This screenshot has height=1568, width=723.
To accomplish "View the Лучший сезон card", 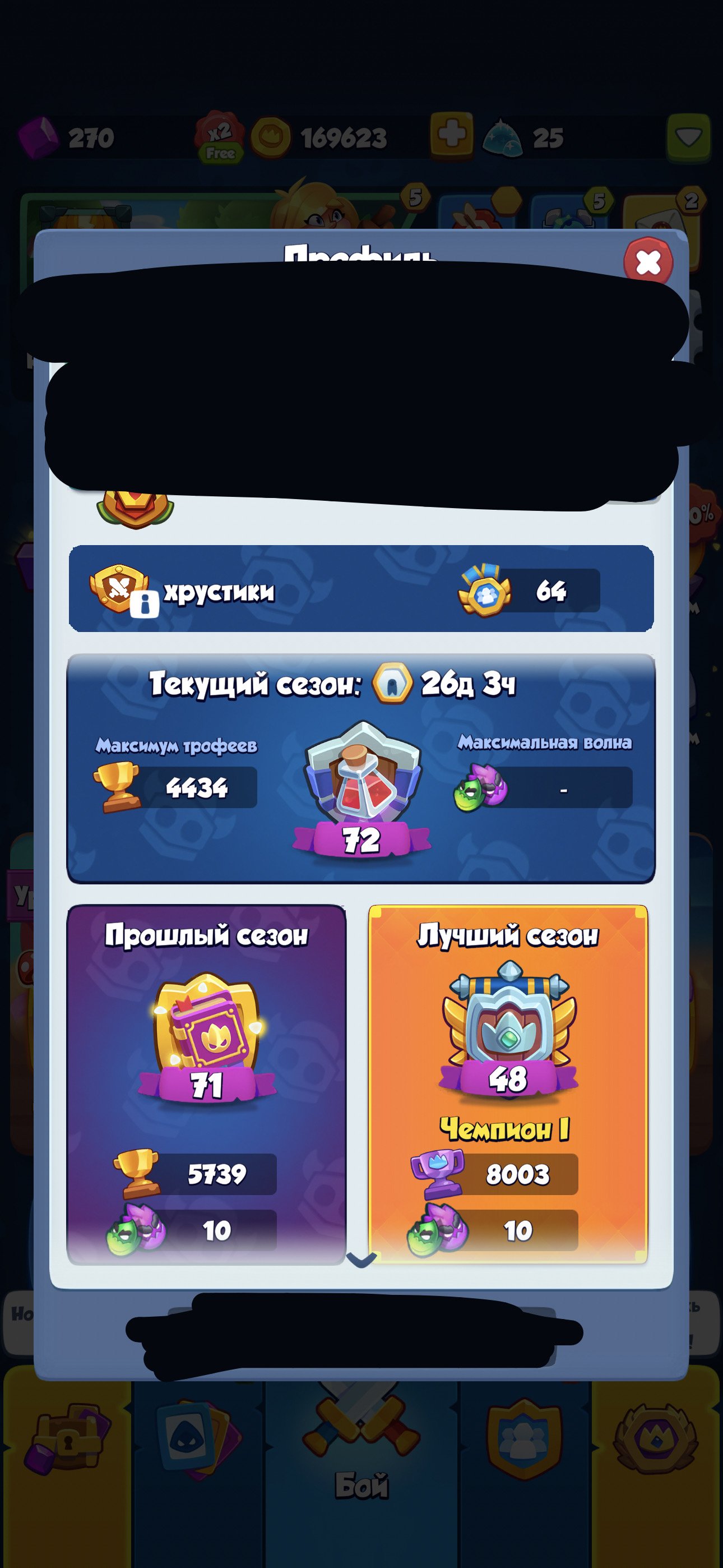I will 508,1084.
